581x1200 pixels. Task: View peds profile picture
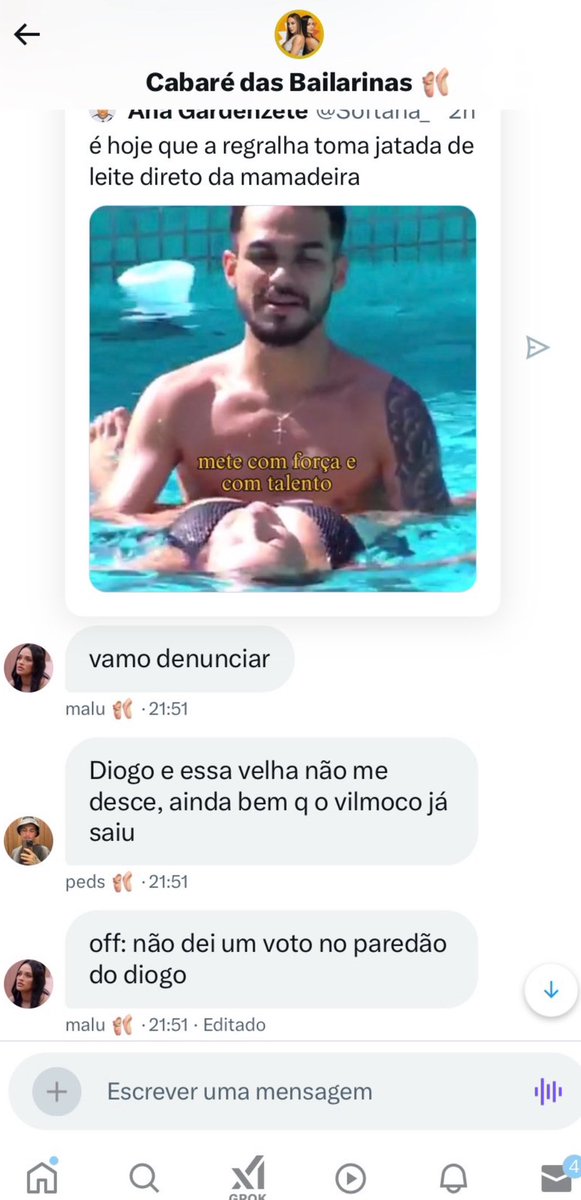[28, 840]
